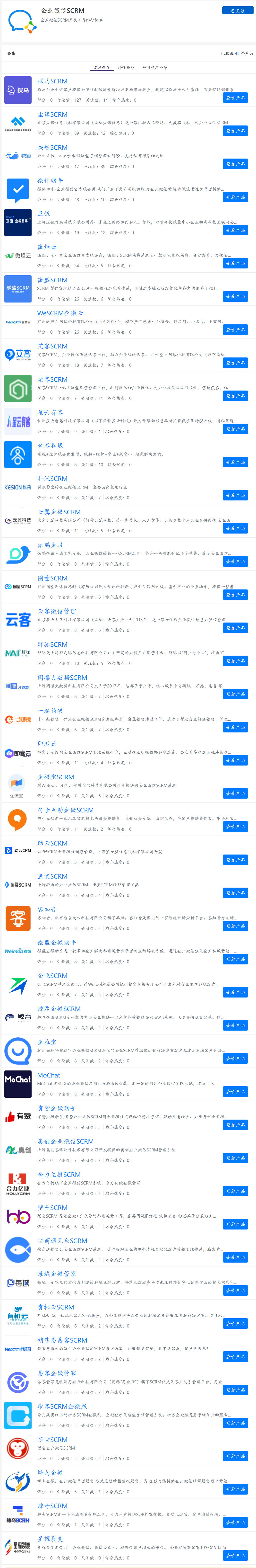This screenshot has height=1568, width=256.
Task: Tap 查看产品 for 鲸奇SCRM
Action: pos(235,1522)
